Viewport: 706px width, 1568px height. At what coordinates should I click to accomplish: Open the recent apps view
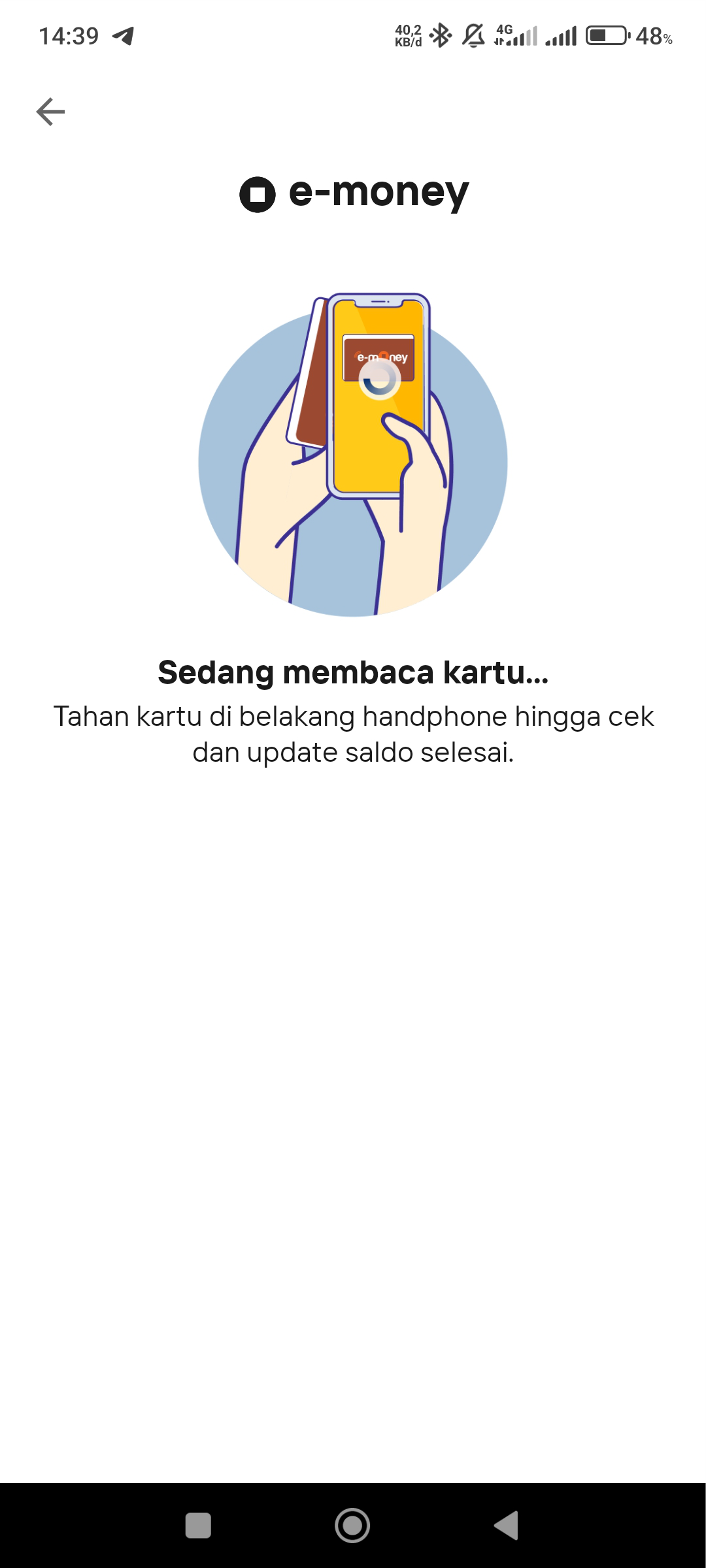(x=198, y=1526)
